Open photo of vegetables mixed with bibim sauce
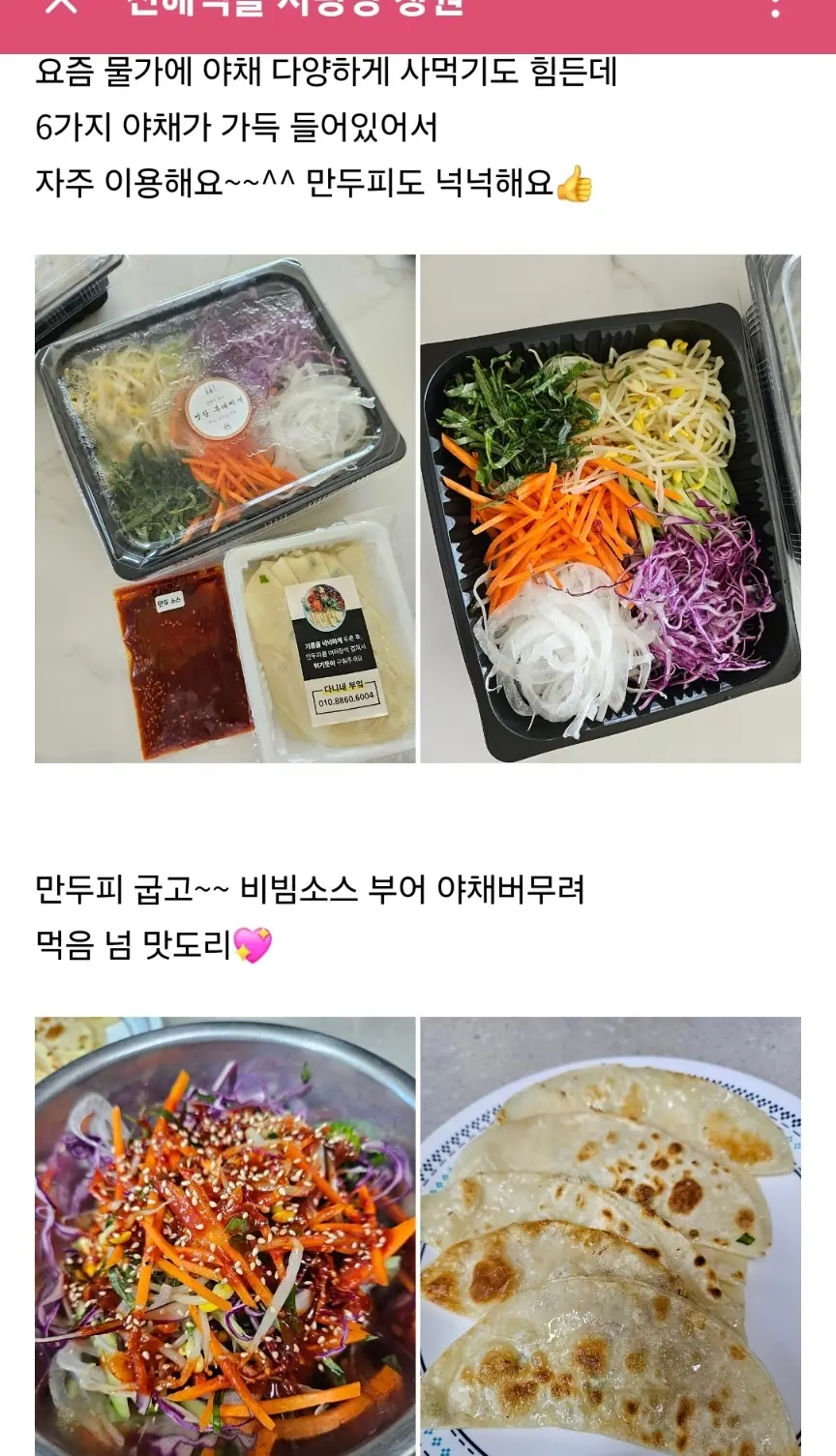Screen dimensions: 836x1456 point(224,1235)
